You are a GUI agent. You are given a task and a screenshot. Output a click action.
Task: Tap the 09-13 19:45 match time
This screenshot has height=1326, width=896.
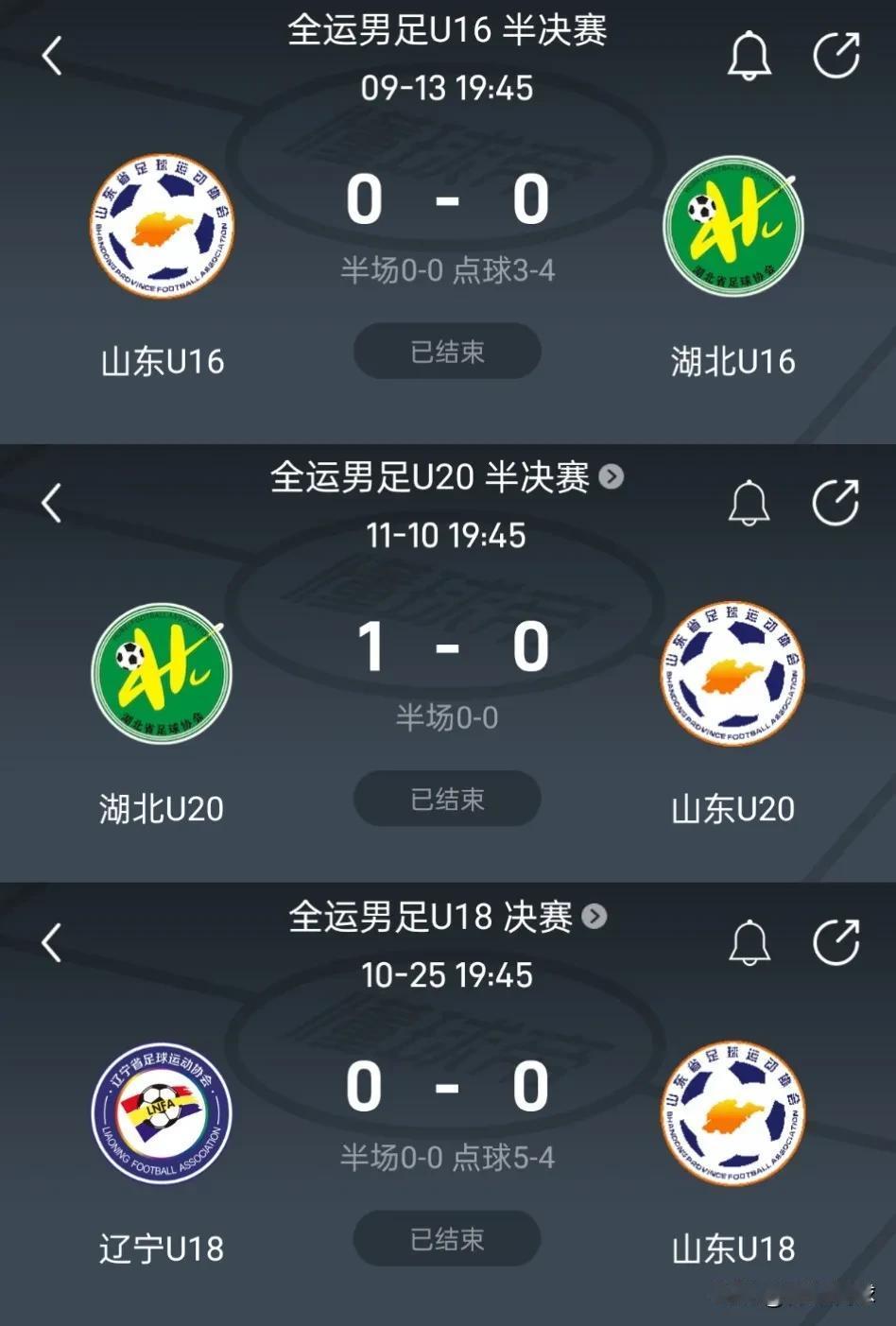point(447,89)
